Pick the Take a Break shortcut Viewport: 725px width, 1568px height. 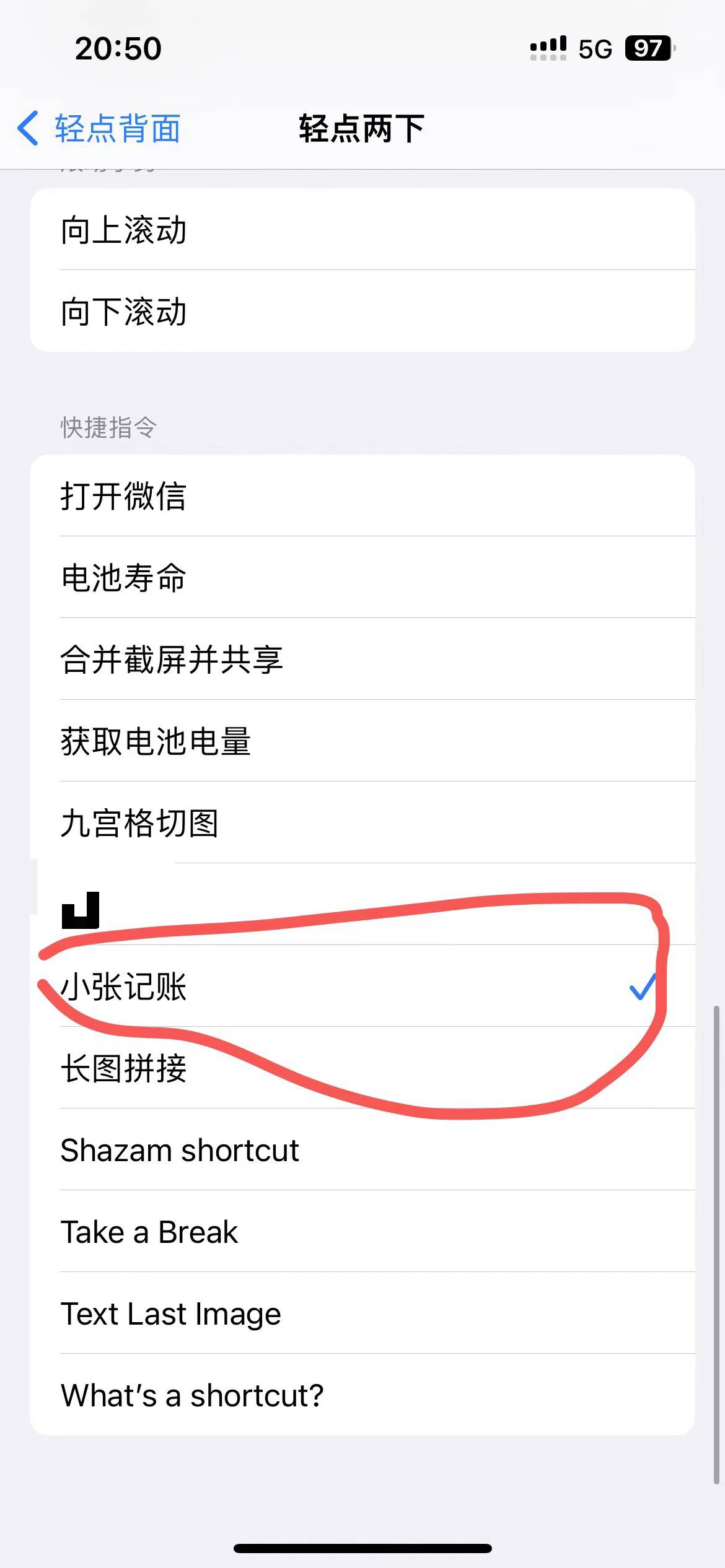tap(362, 1232)
